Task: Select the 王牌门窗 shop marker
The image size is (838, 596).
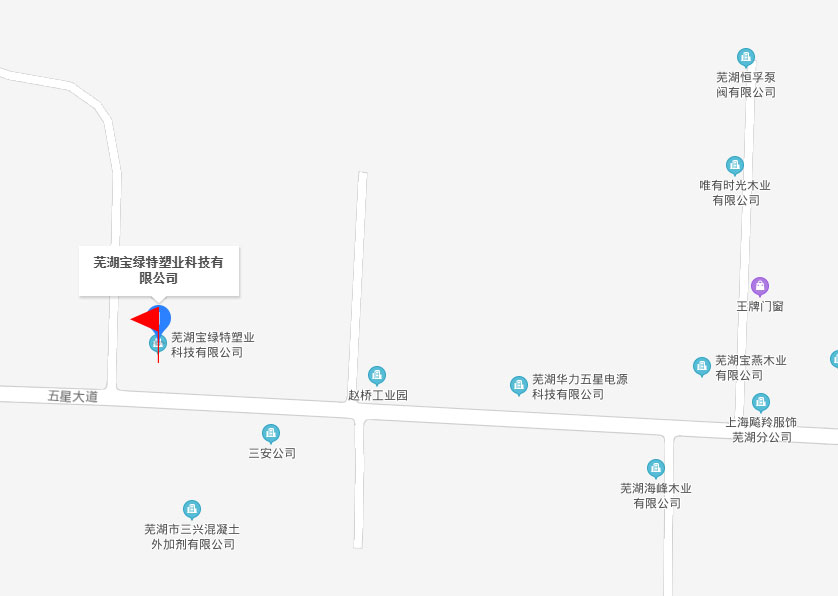Action: click(x=760, y=287)
